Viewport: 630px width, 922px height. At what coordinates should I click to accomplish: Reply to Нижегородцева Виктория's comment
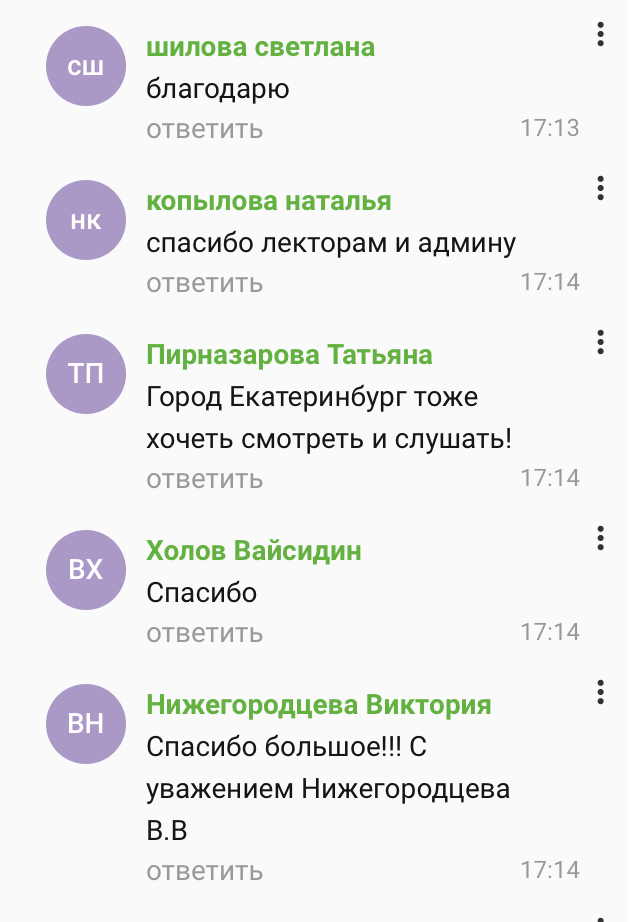tap(205, 871)
